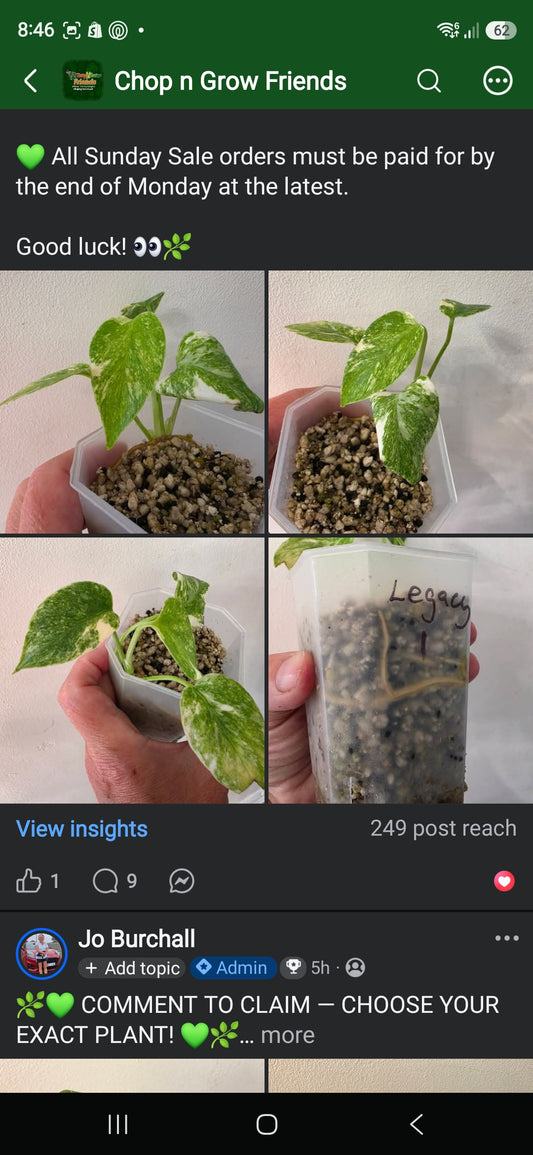Image resolution: width=533 pixels, height=1155 pixels.
Task: Send the post via Messenger
Action: pos(181,881)
